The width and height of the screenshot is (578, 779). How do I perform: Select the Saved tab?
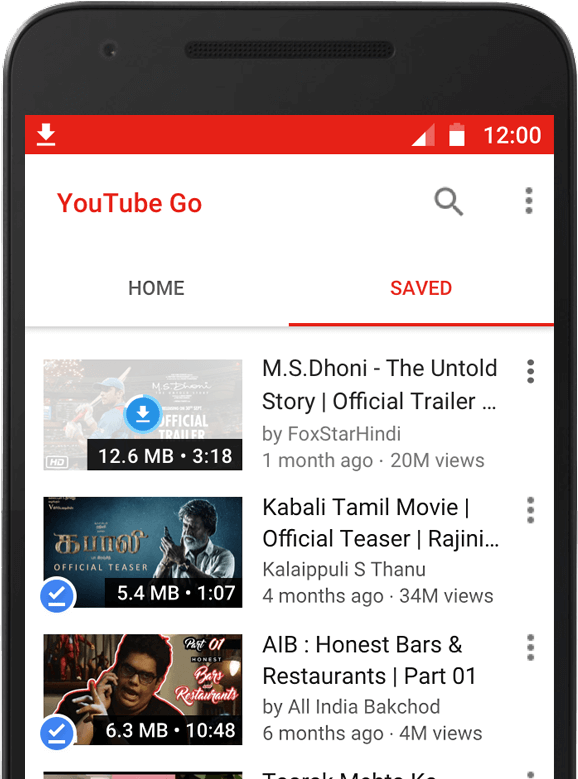(421, 288)
